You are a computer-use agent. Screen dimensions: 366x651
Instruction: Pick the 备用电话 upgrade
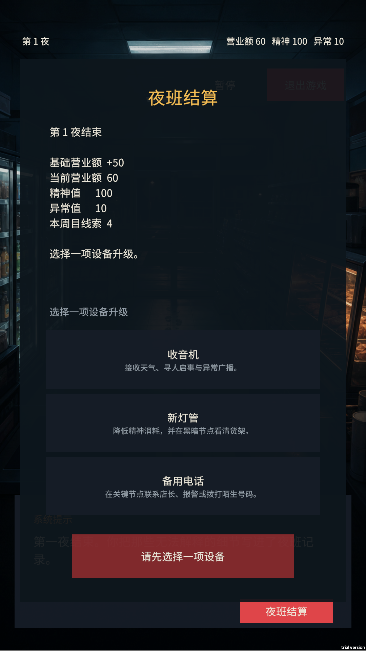183,486
